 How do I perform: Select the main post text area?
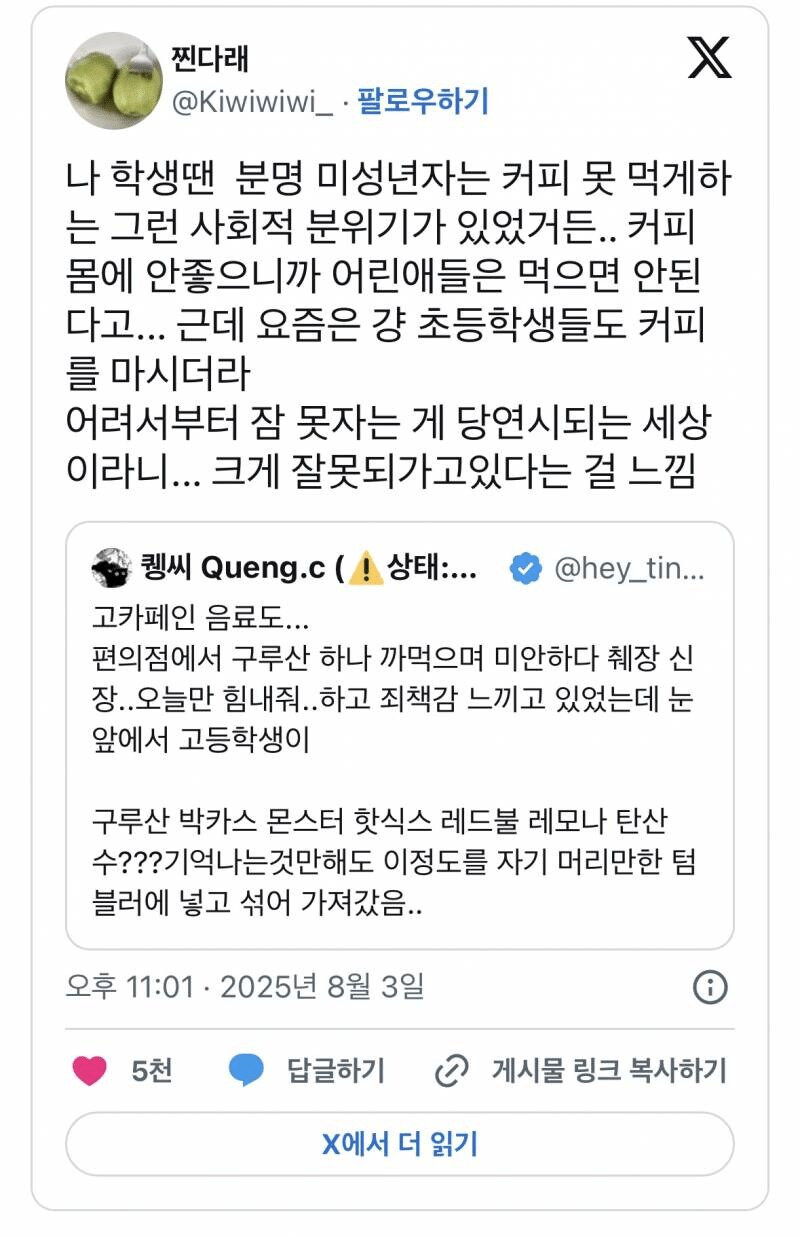click(x=400, y=320)
